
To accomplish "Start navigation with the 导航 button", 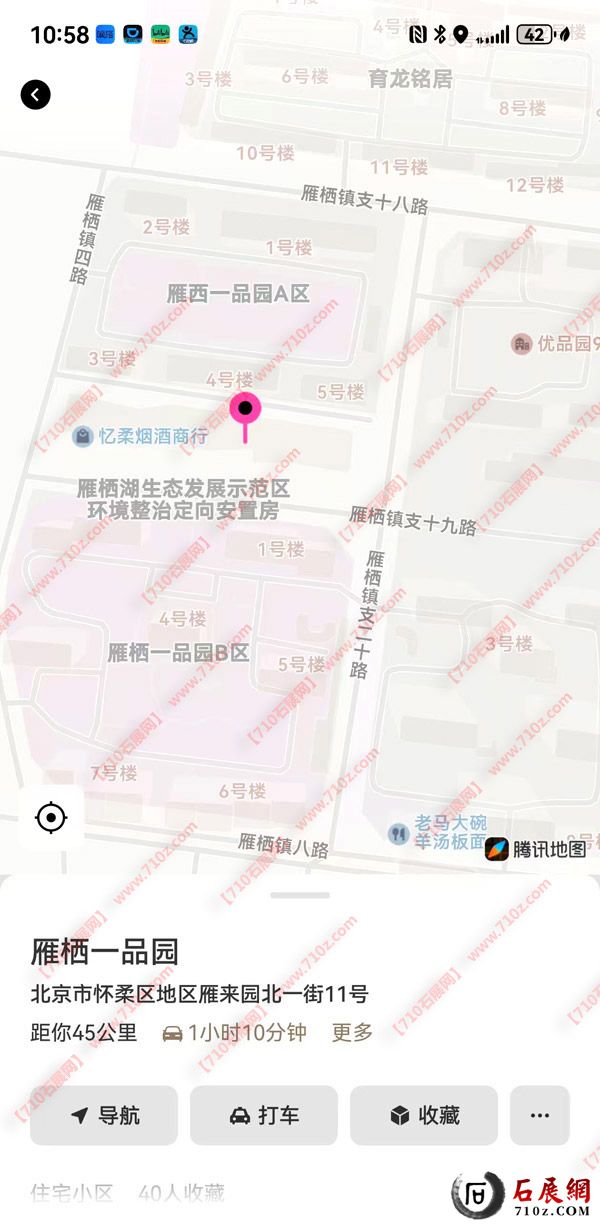I will 104,1115.
